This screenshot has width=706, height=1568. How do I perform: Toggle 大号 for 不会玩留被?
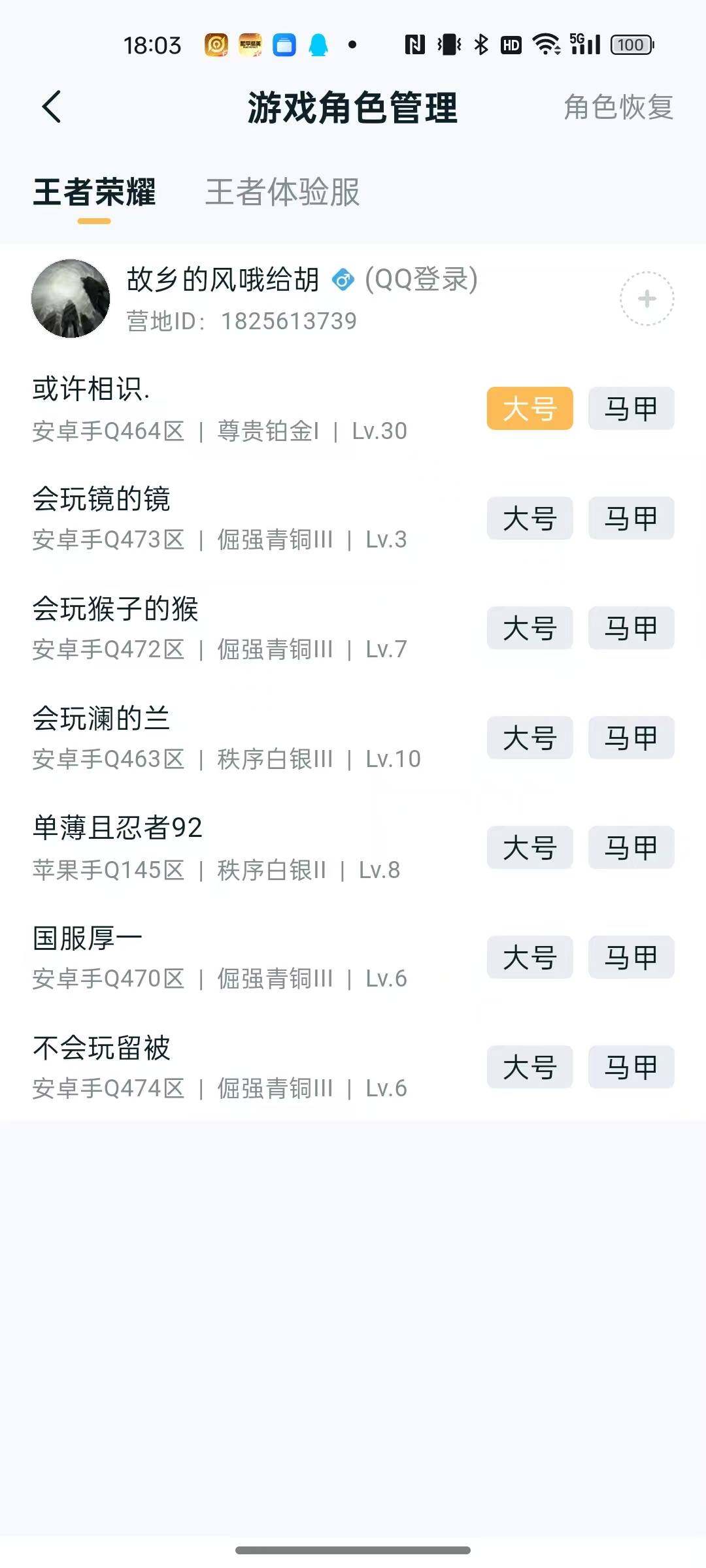(x=529, y=1067)
